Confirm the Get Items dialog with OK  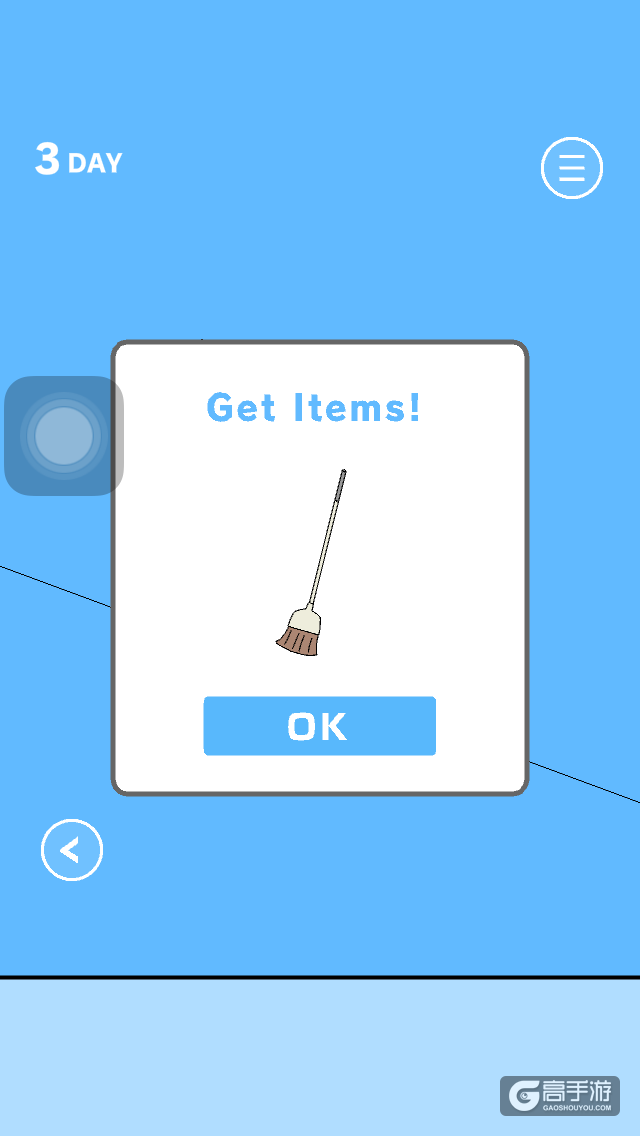click(319, 726)
